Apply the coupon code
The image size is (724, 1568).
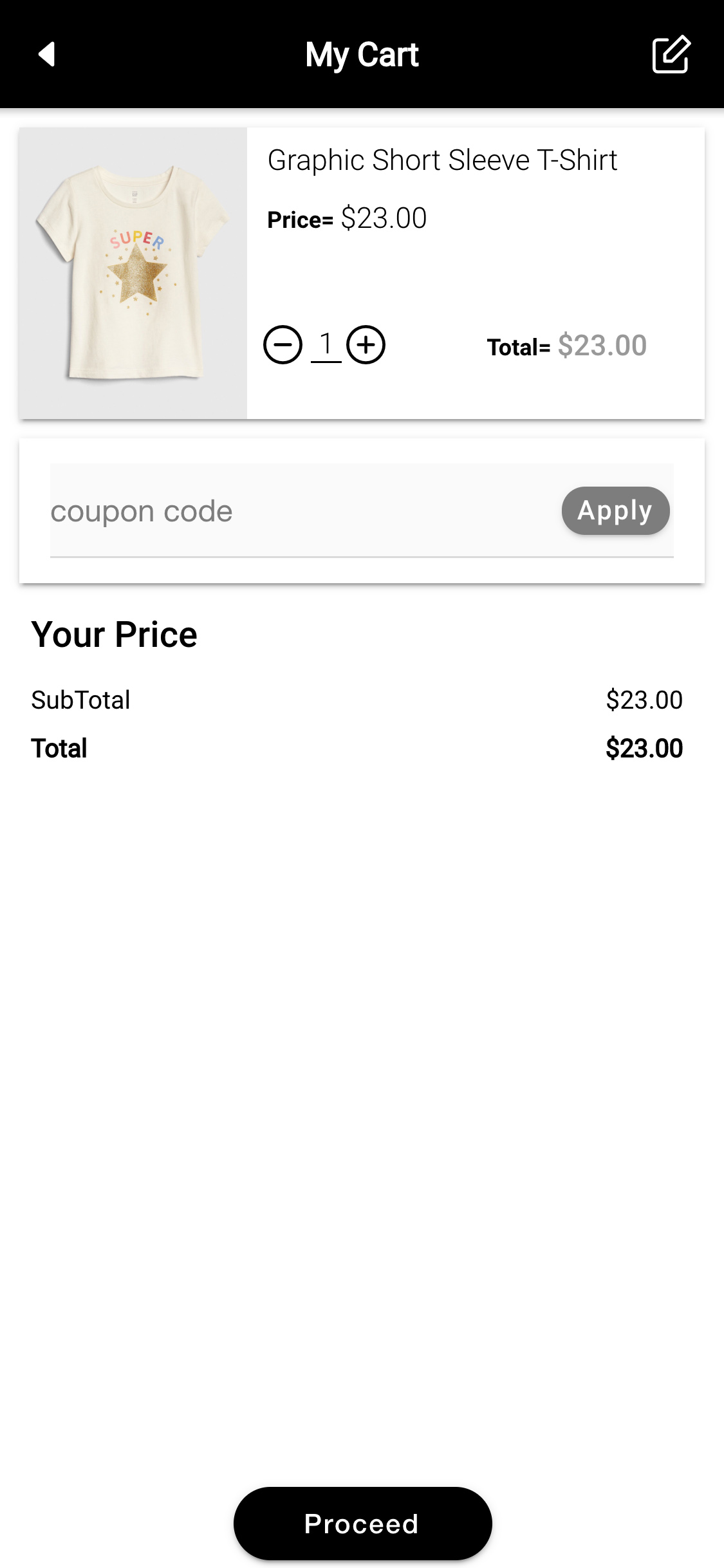point(615,511)
